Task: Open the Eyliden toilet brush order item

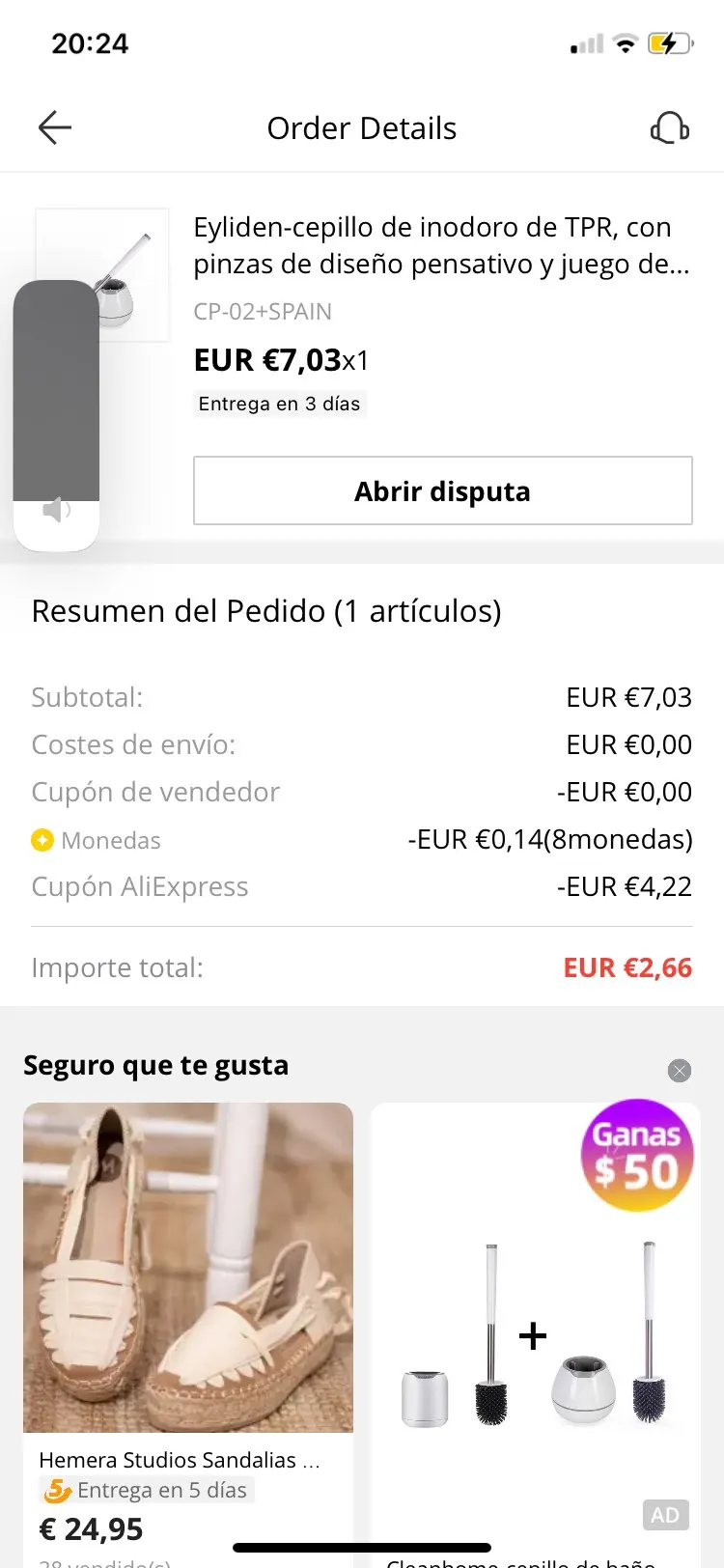Action: click(440, 245)
